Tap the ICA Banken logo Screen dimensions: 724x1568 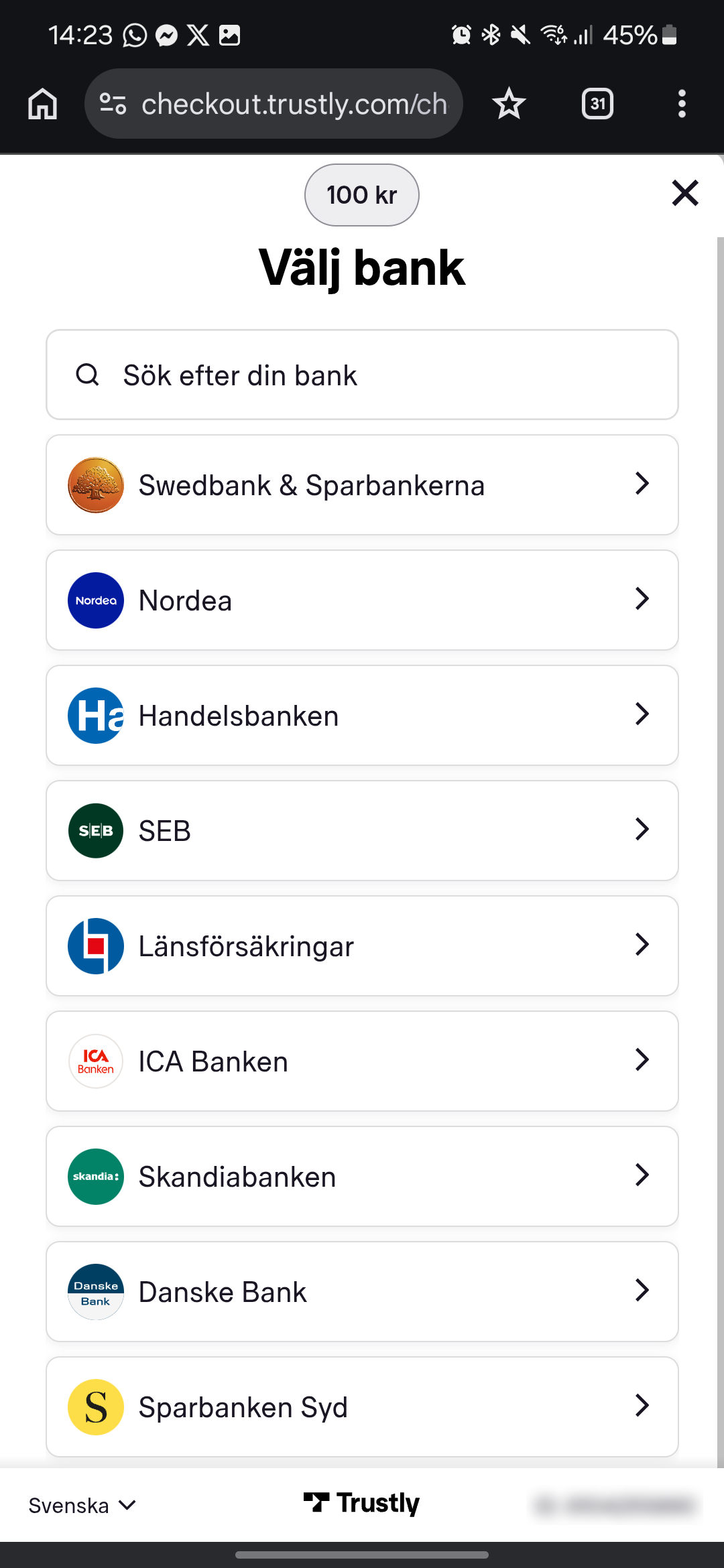click(95, 1061)
